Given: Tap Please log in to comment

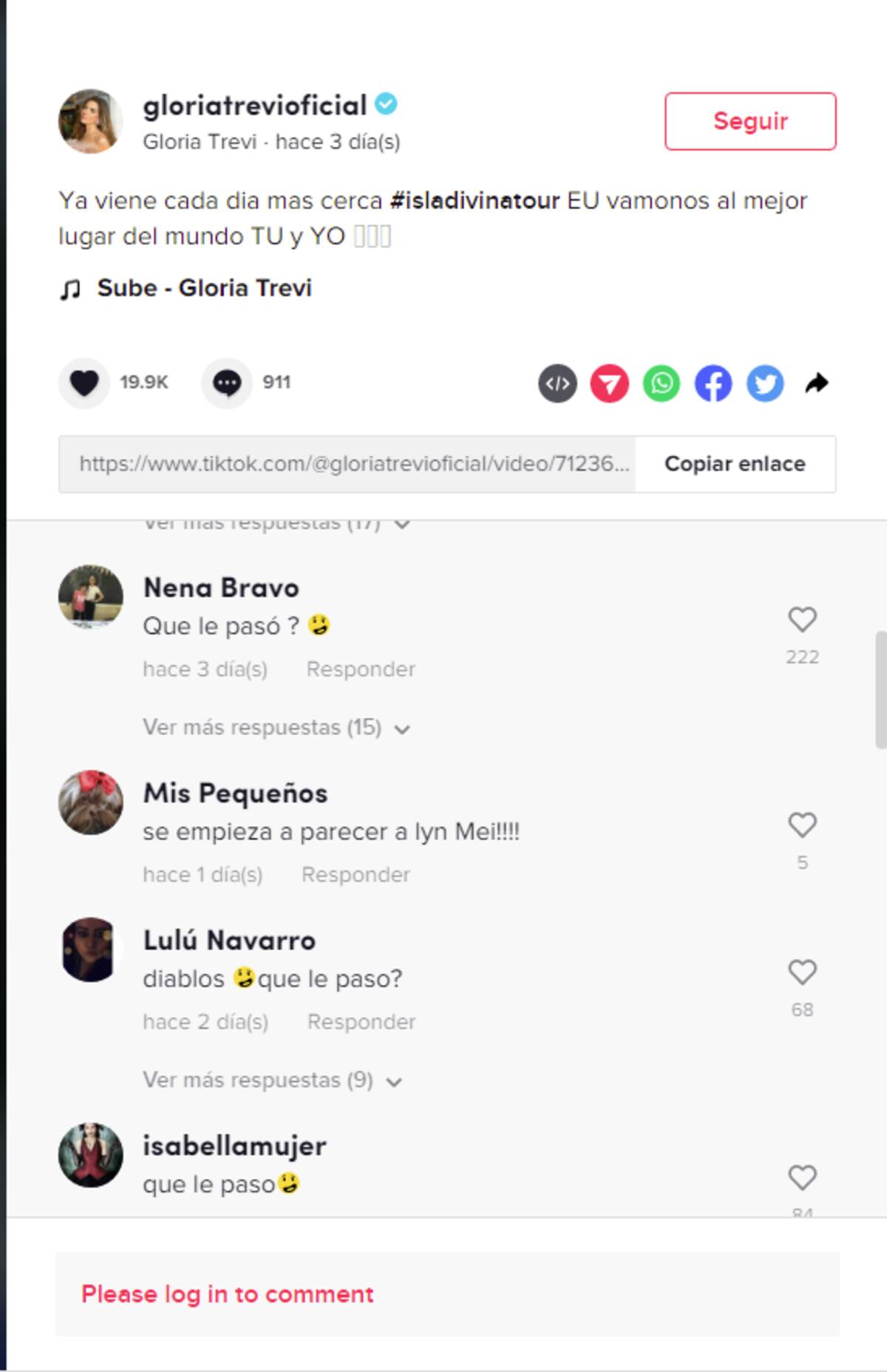Looking at the screenshot, I should [227, 1294].
